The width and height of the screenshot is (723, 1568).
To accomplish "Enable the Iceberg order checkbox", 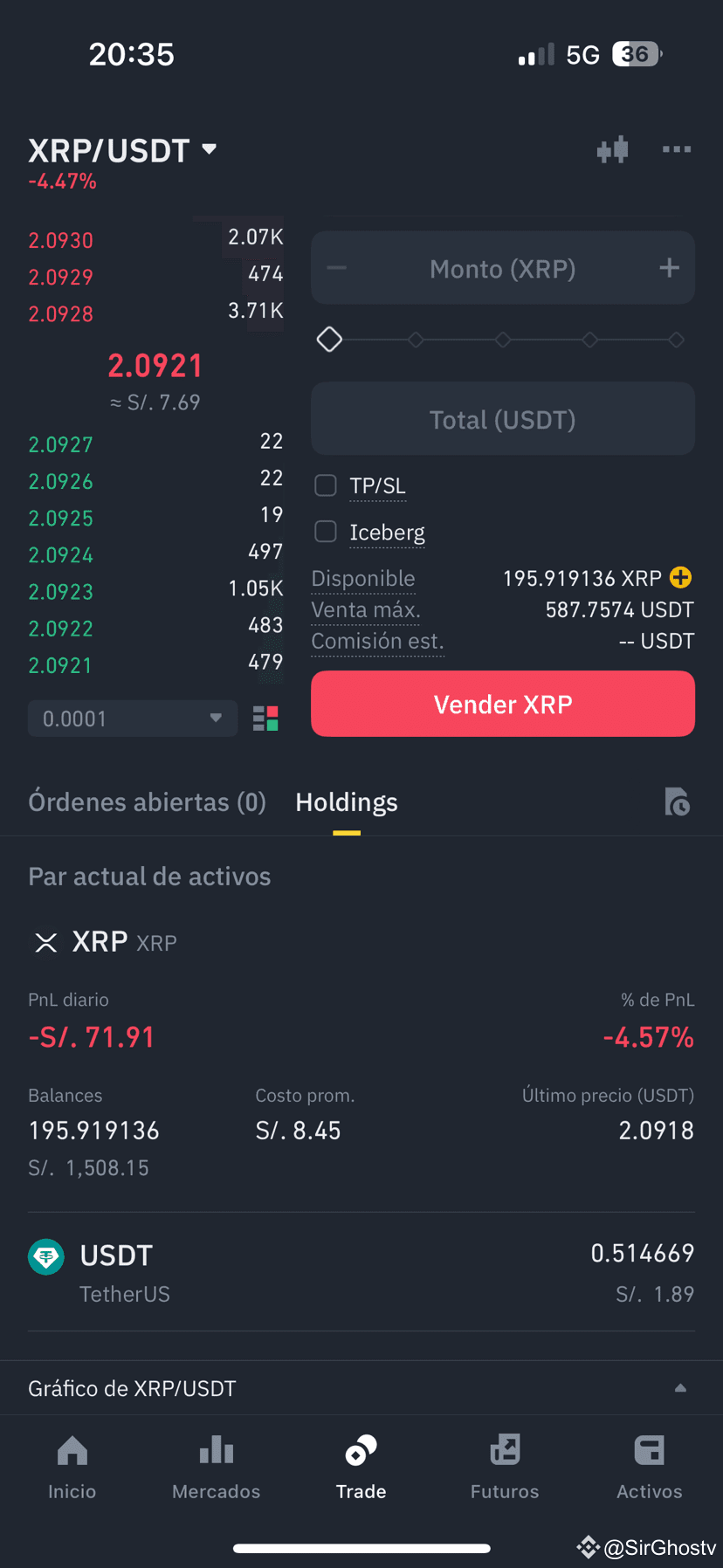I will click(325, 531).
